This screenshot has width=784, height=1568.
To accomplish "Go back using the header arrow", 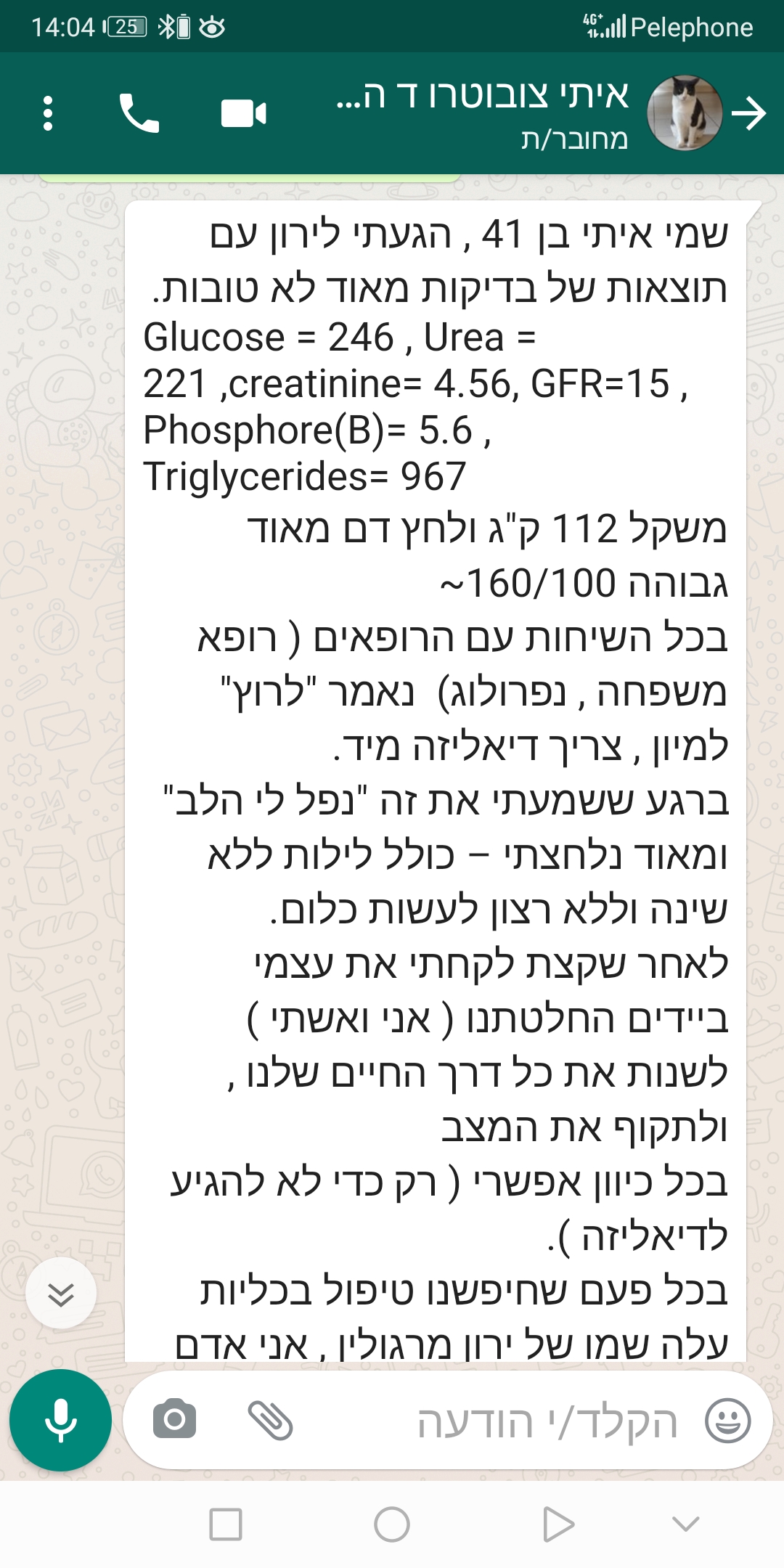I will [x=749, y=113].
